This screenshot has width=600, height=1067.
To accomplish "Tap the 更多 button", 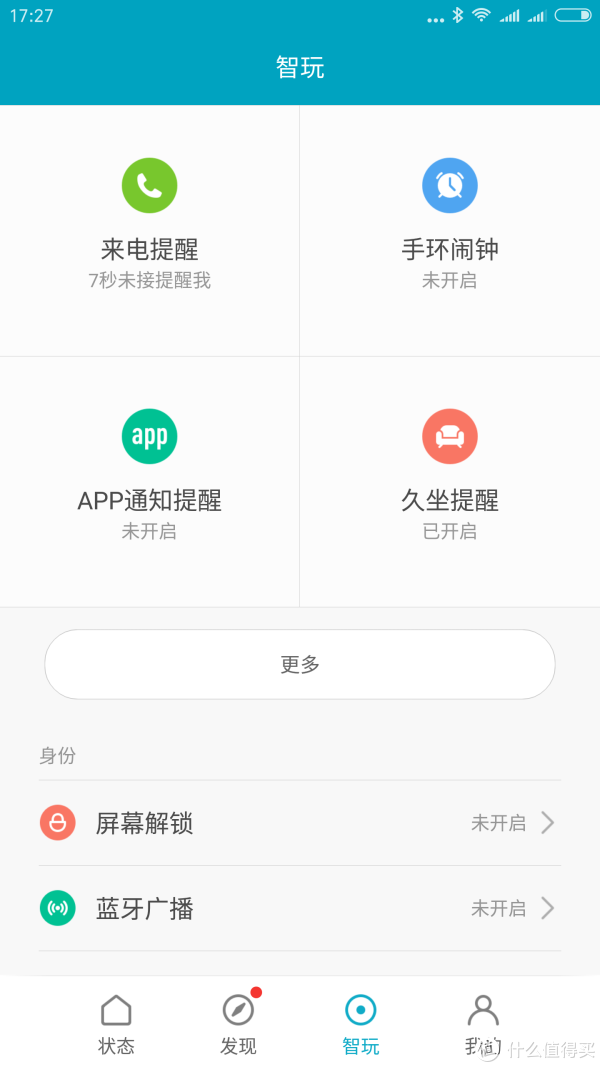I will 300,664.
